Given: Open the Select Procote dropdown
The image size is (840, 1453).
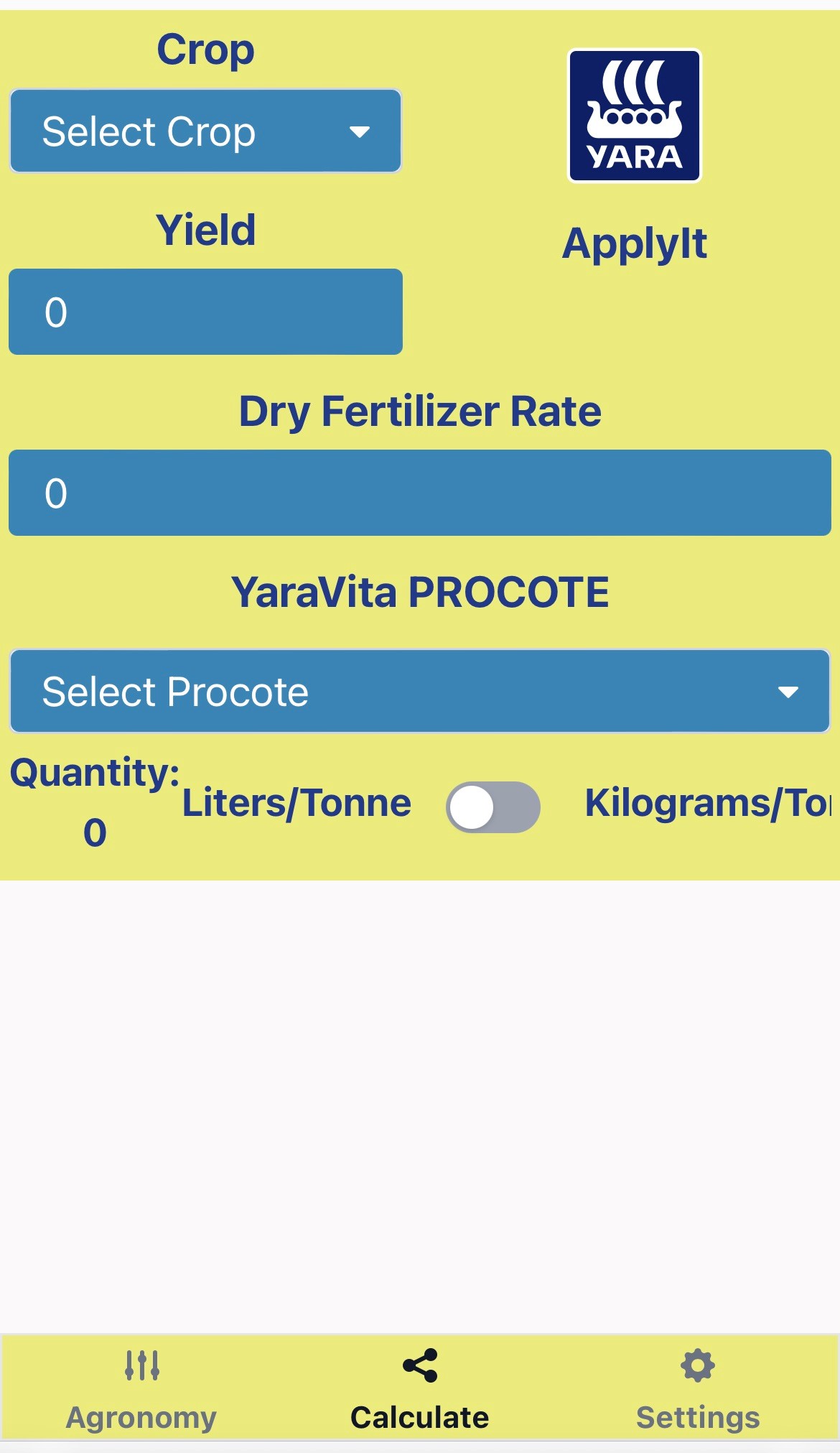Looking at the screenshot, I should [419, 691].
